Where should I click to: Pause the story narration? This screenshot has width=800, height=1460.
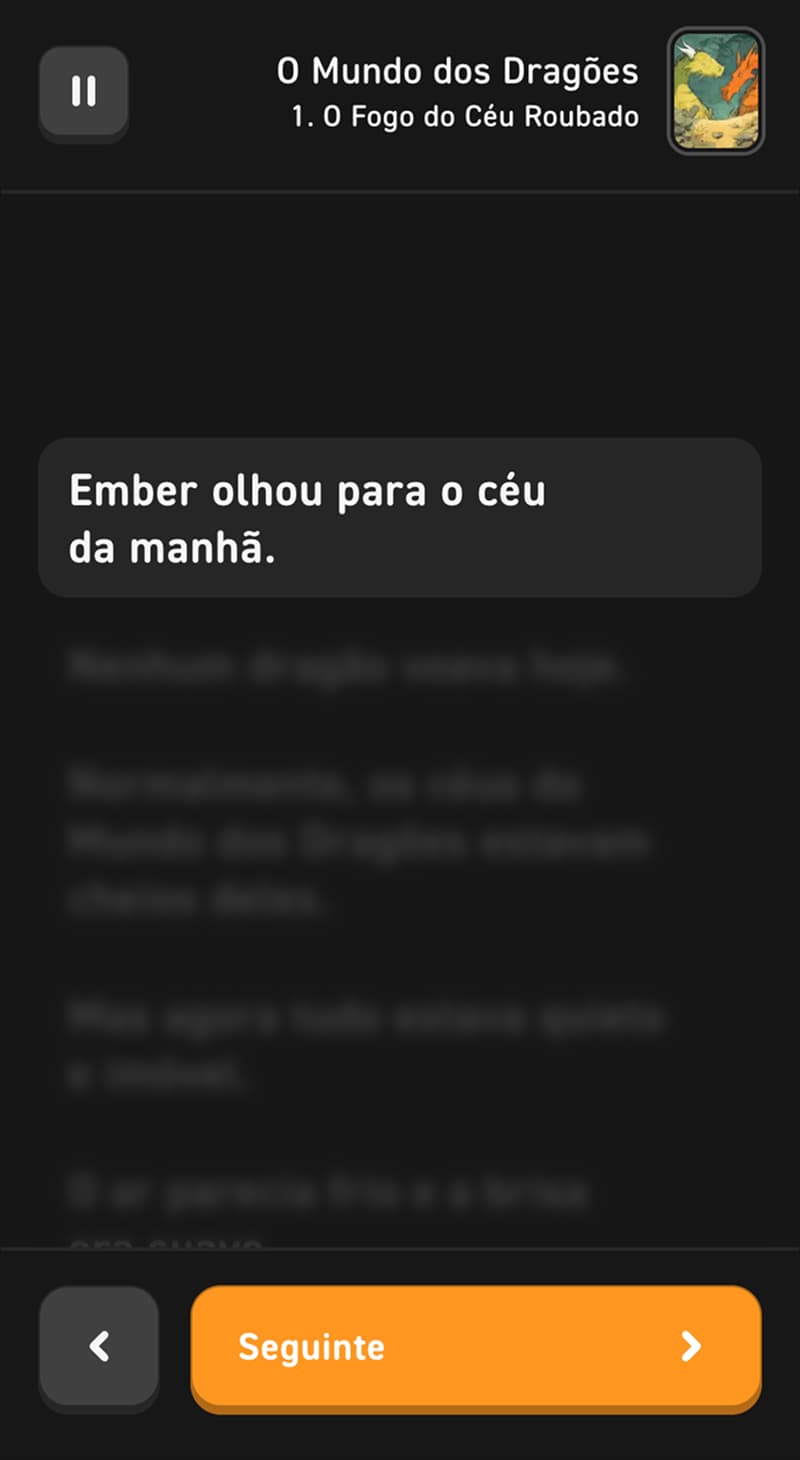click(x=84, y=92)
